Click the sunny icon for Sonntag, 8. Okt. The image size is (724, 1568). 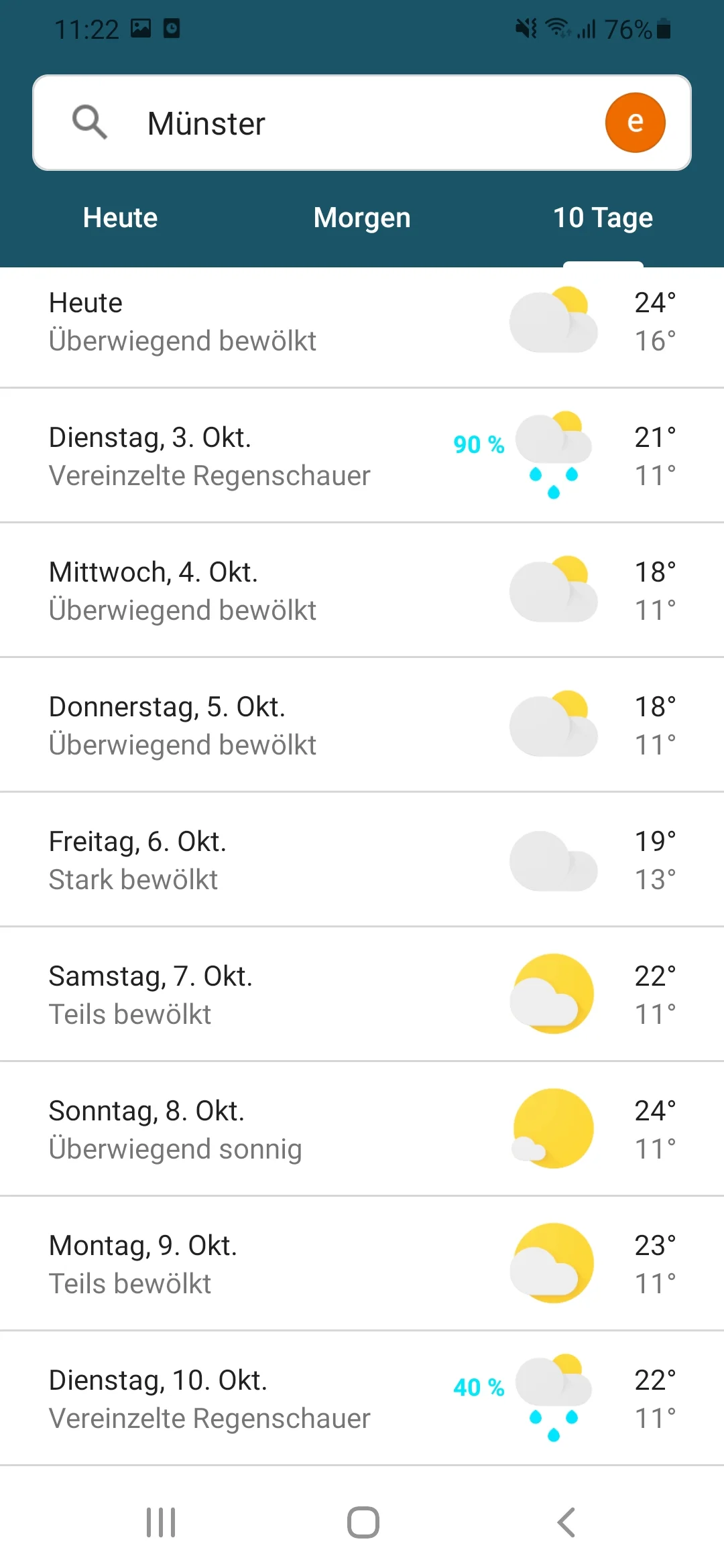554,1128
